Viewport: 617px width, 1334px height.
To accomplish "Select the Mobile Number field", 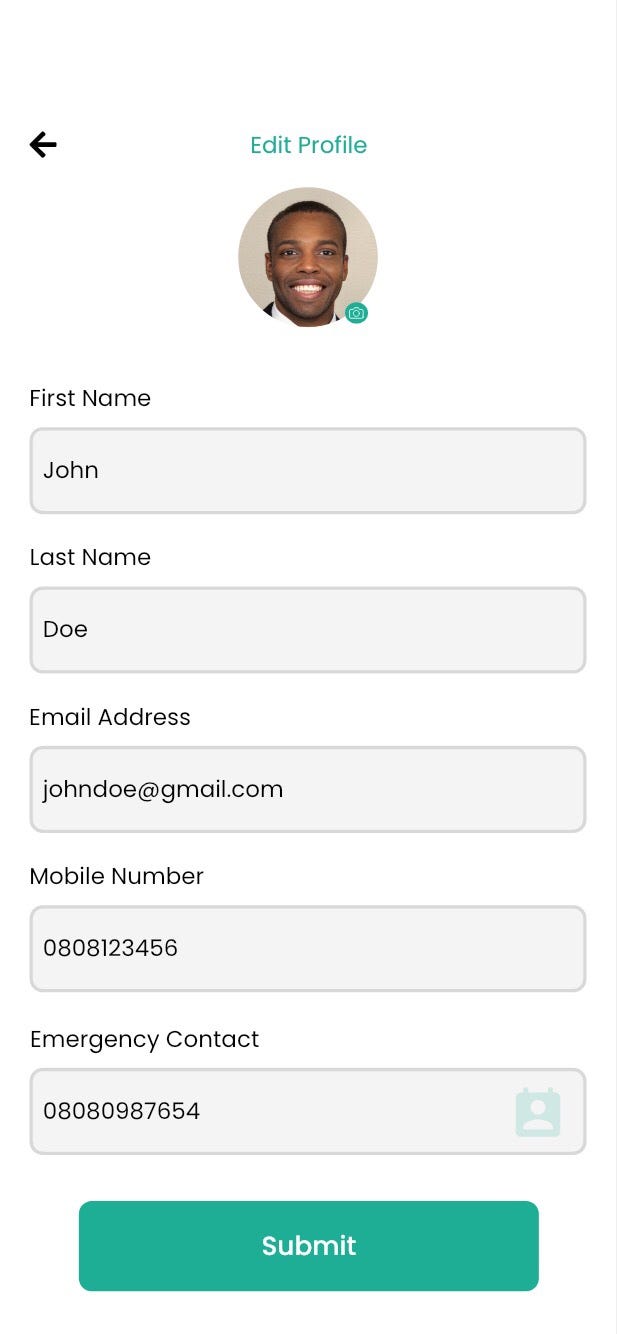I will [307, 948].
